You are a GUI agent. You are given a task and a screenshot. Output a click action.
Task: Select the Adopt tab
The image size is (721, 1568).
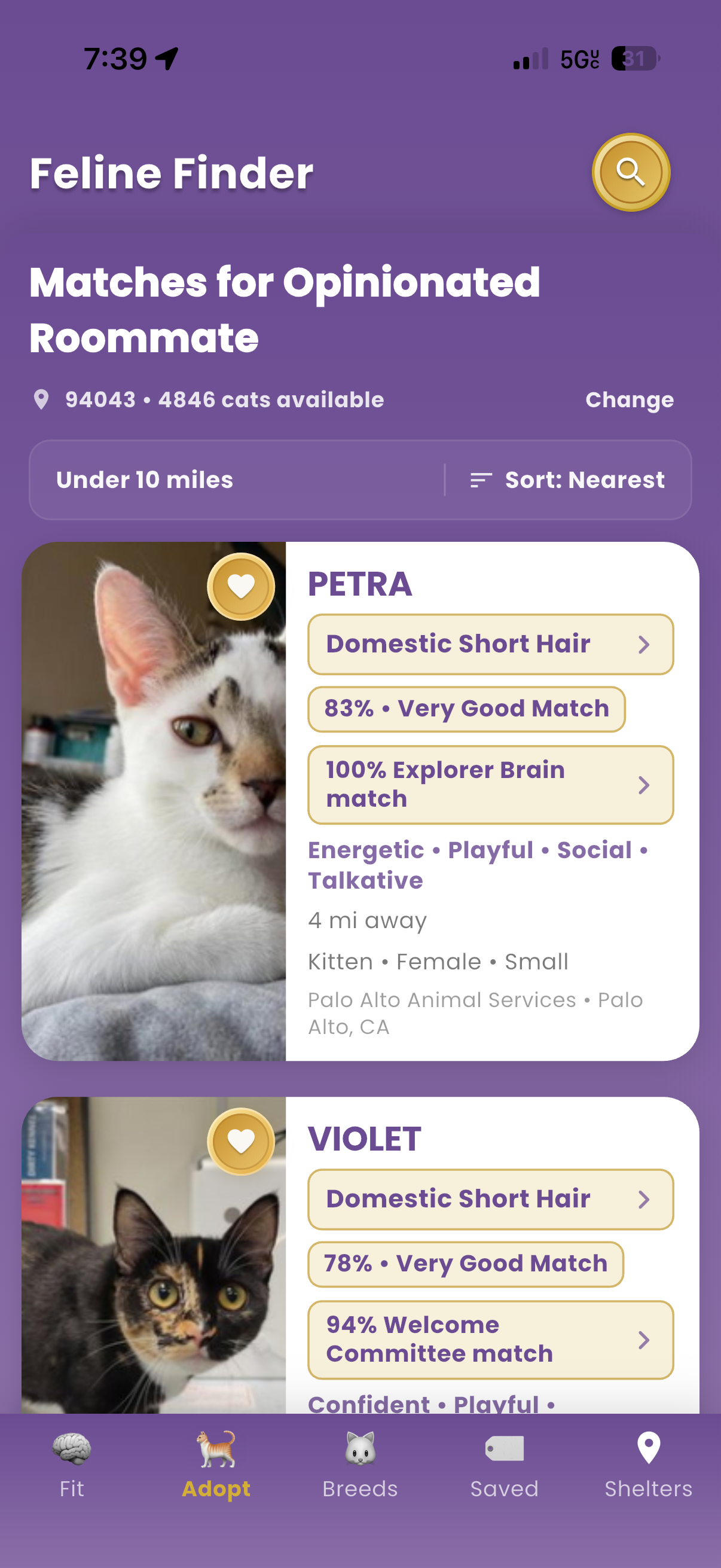(216, 1465)
